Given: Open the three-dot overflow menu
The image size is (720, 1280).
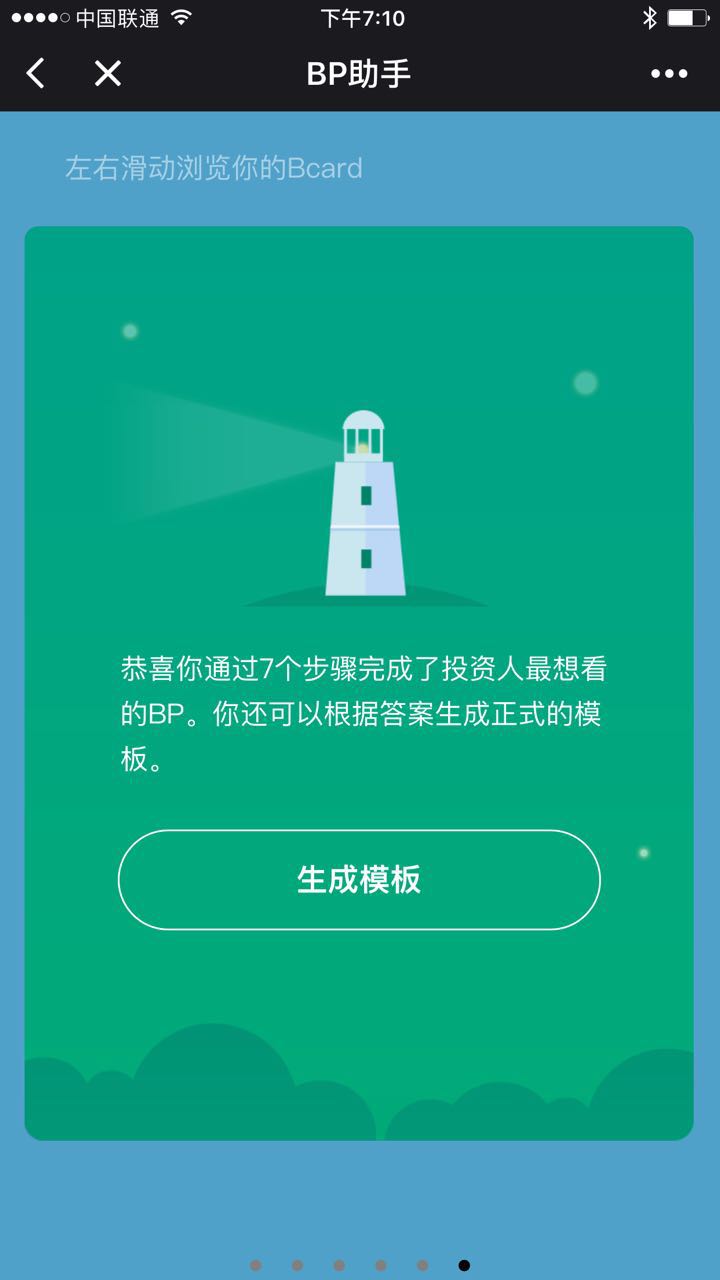Looking at the screenshot, I should 669,73.
